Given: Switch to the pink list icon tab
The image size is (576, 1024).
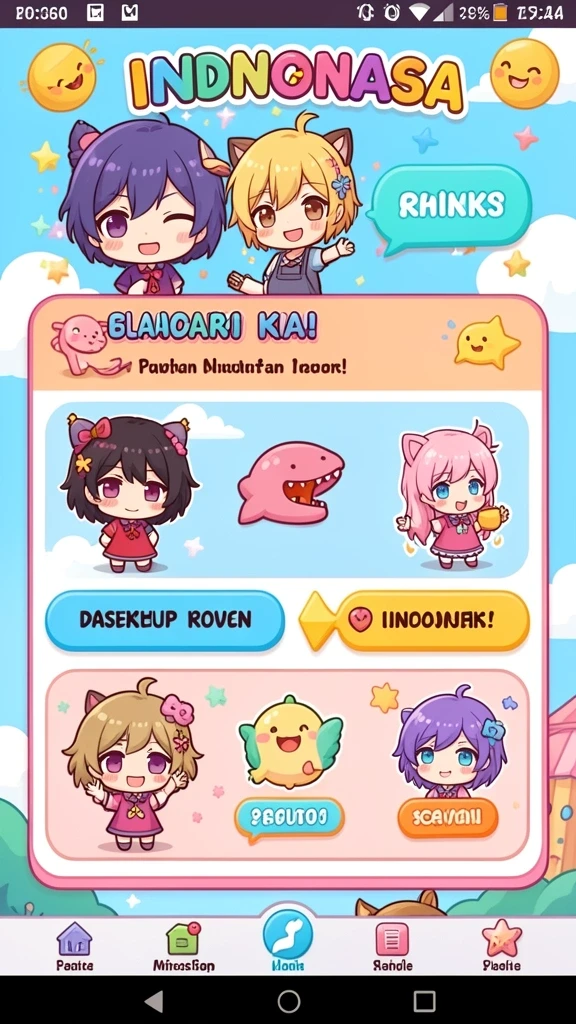Looking at the screenshot, I should coord(392,947).
